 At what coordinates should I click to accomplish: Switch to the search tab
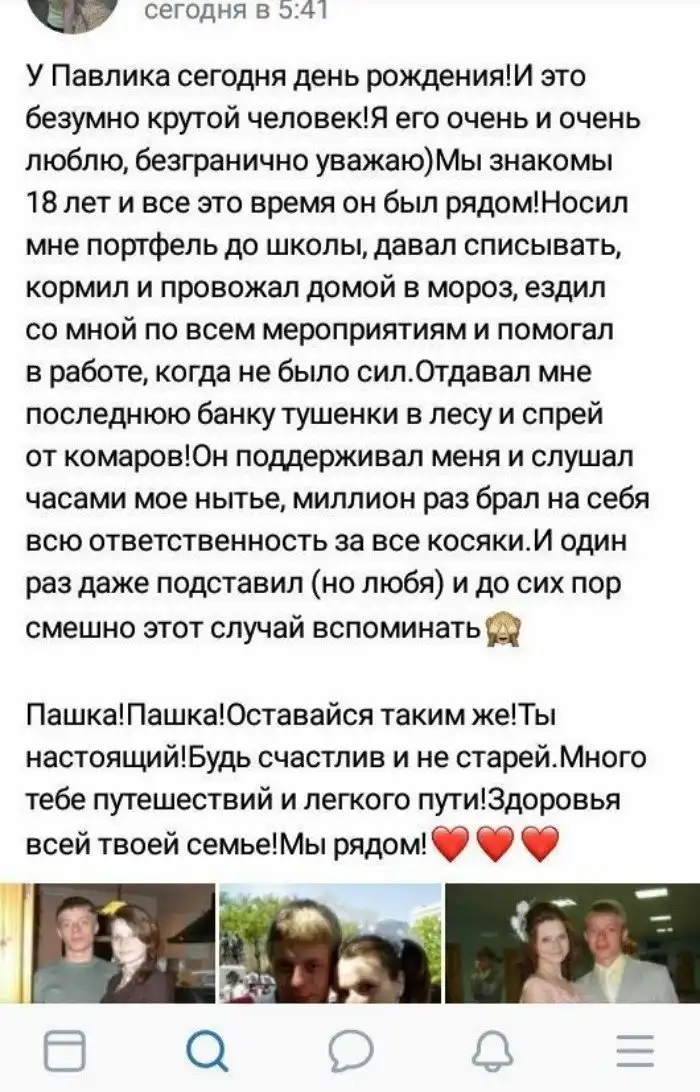click(x=208, y=1051)
